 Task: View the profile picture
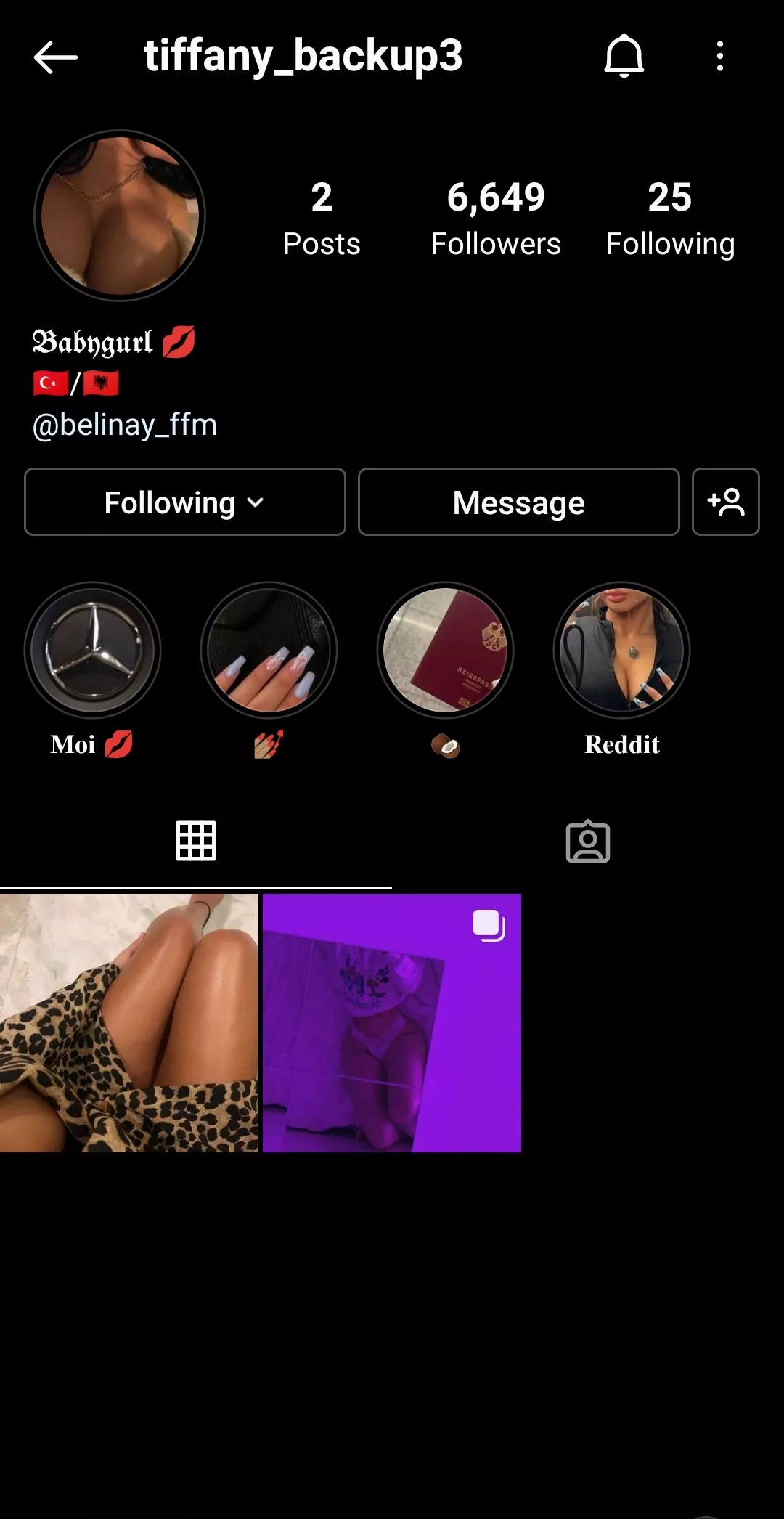click(x=120, y=216)
